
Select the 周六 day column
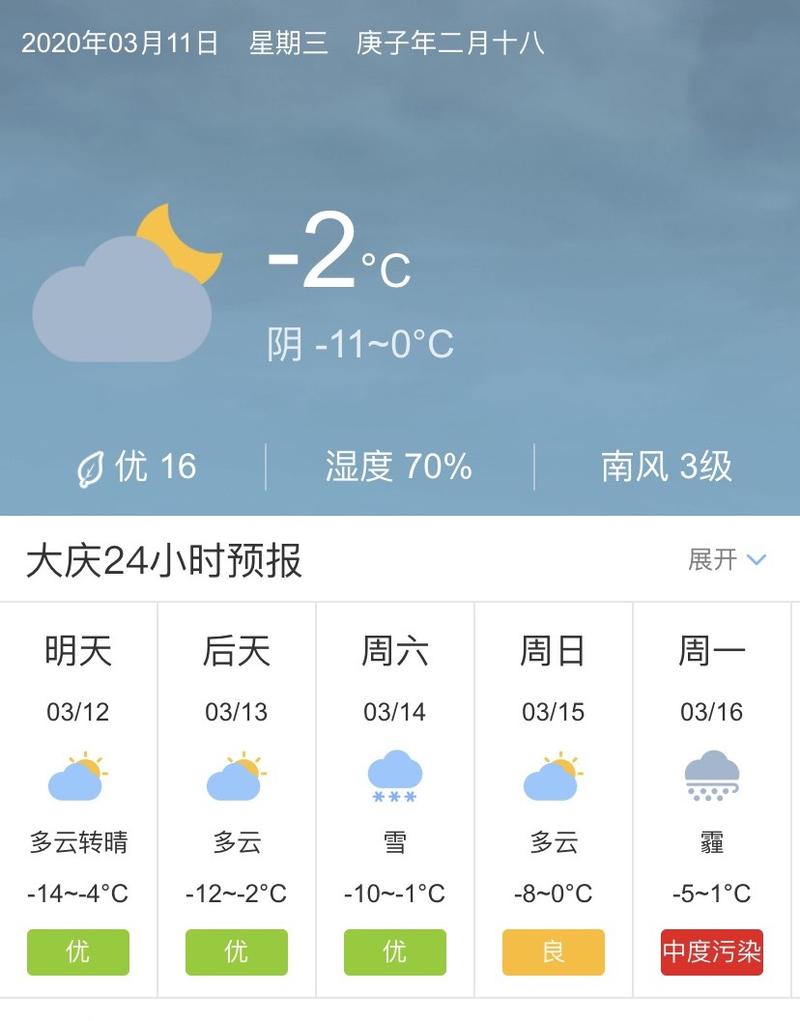coord(394,651)
